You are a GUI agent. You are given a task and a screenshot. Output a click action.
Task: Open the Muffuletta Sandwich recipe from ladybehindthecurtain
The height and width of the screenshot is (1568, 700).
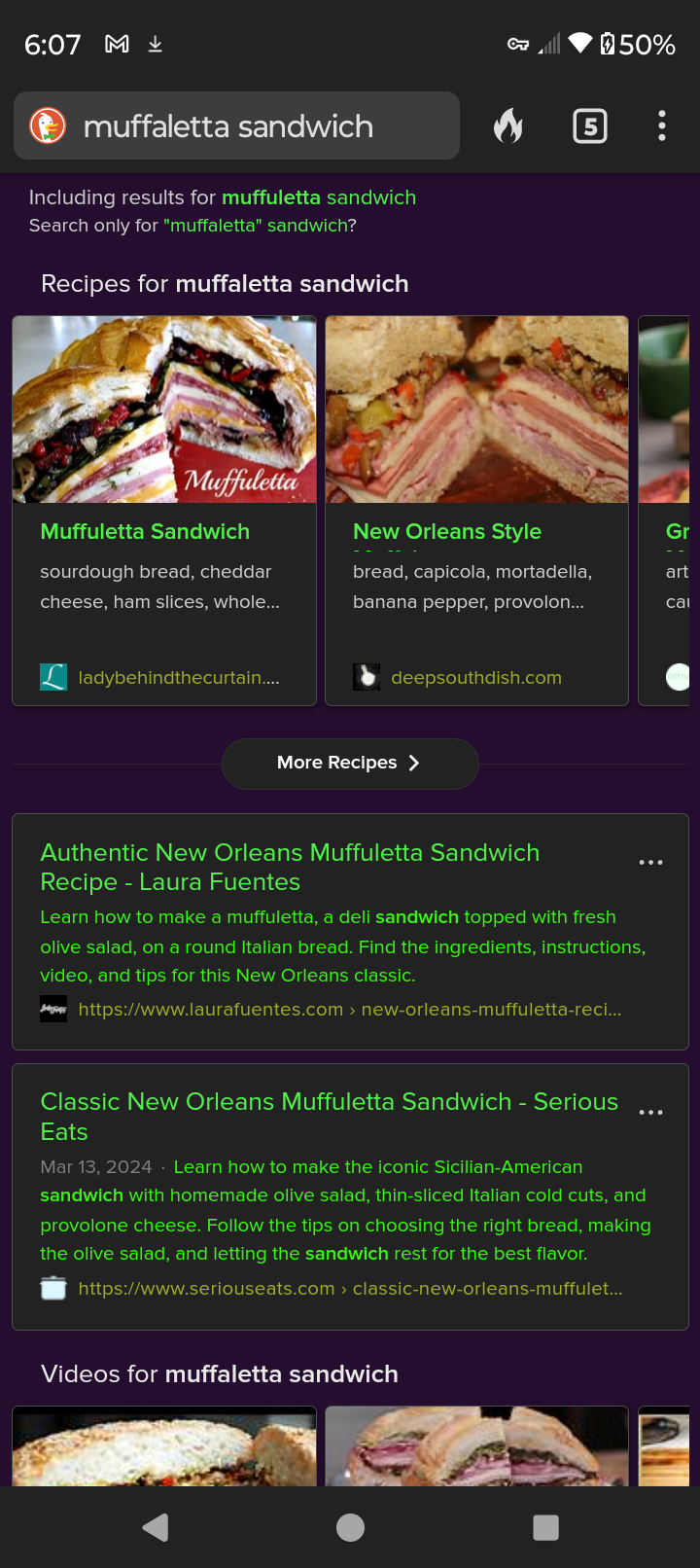164,510
